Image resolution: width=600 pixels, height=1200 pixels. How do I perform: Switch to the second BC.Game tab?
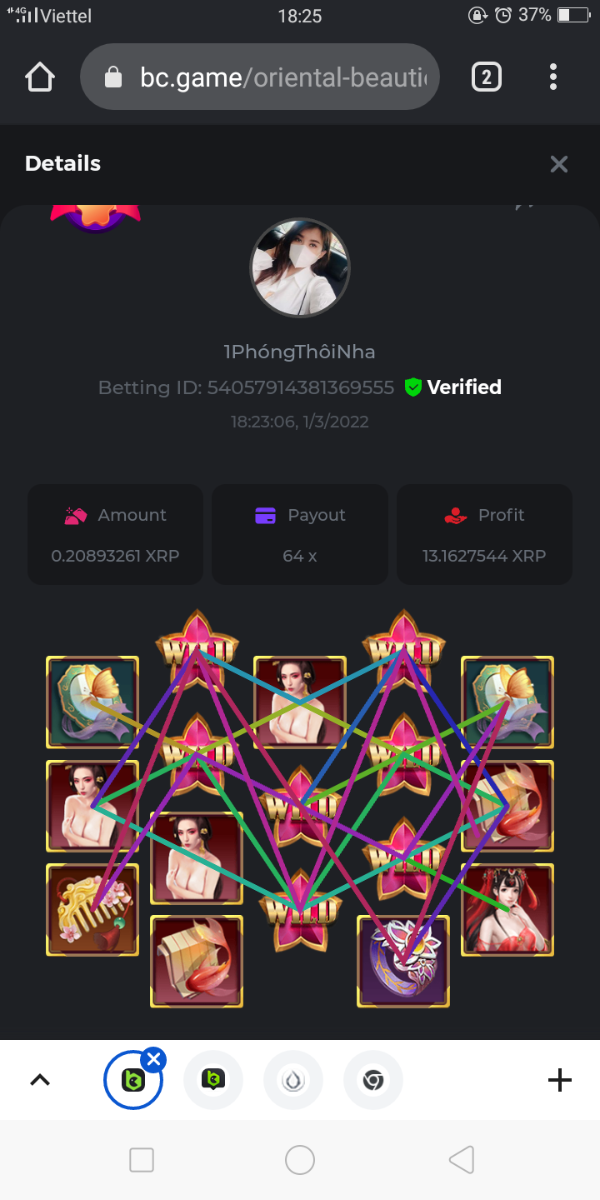[213, 1080]
